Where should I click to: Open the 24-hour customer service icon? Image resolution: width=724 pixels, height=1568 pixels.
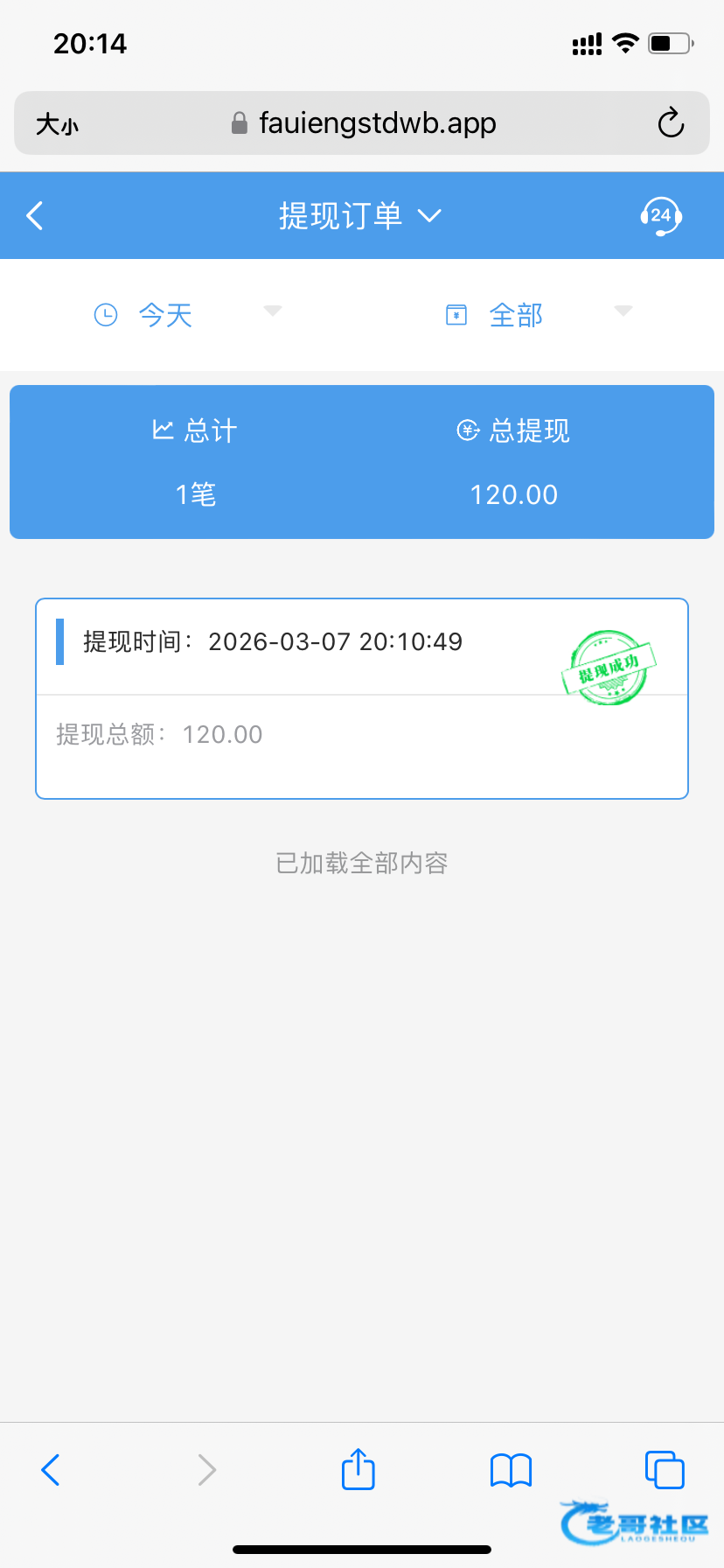point(661,216)
